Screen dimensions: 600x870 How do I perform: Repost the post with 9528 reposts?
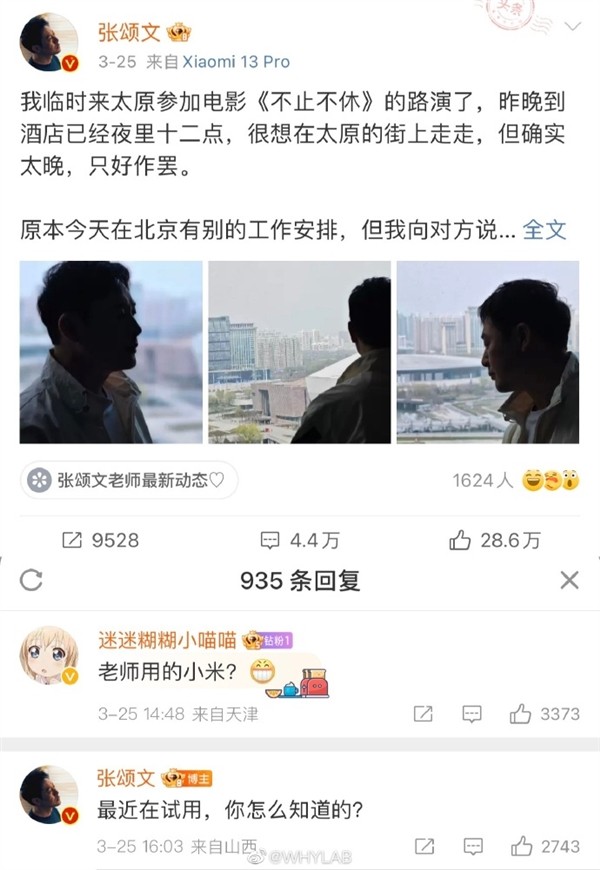click(x=100, y=540)
